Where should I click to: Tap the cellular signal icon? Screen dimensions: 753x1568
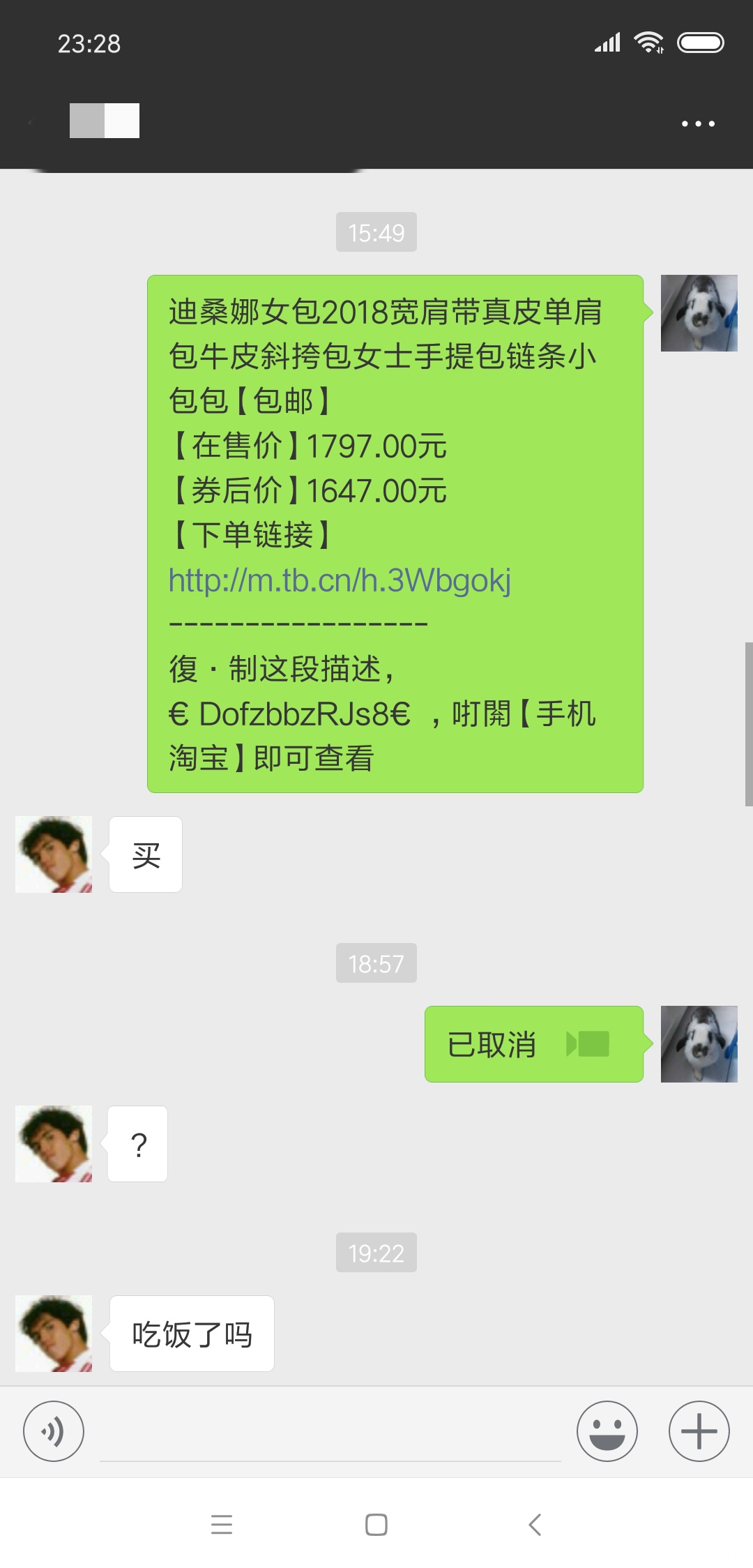click(607, 42)
